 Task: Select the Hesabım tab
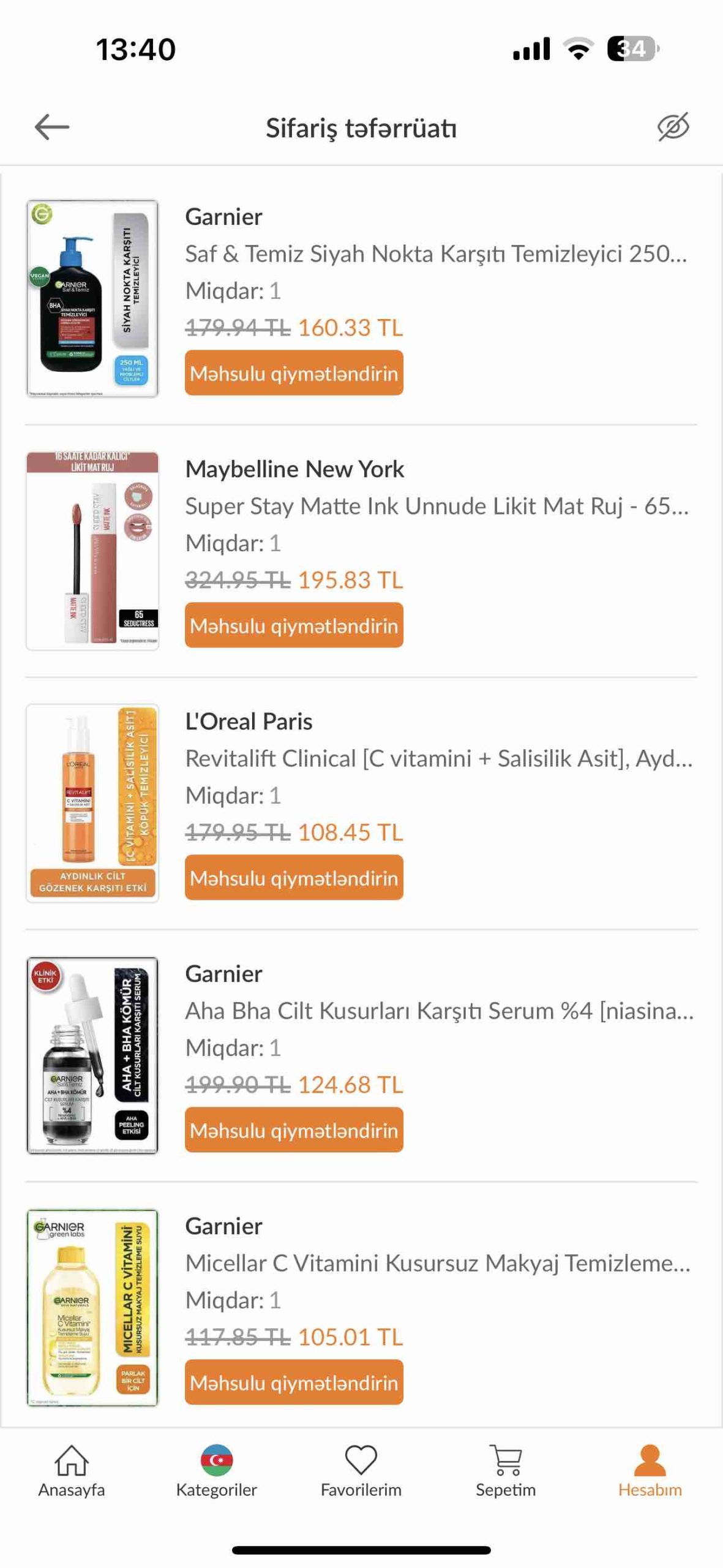click(650, 1471)
